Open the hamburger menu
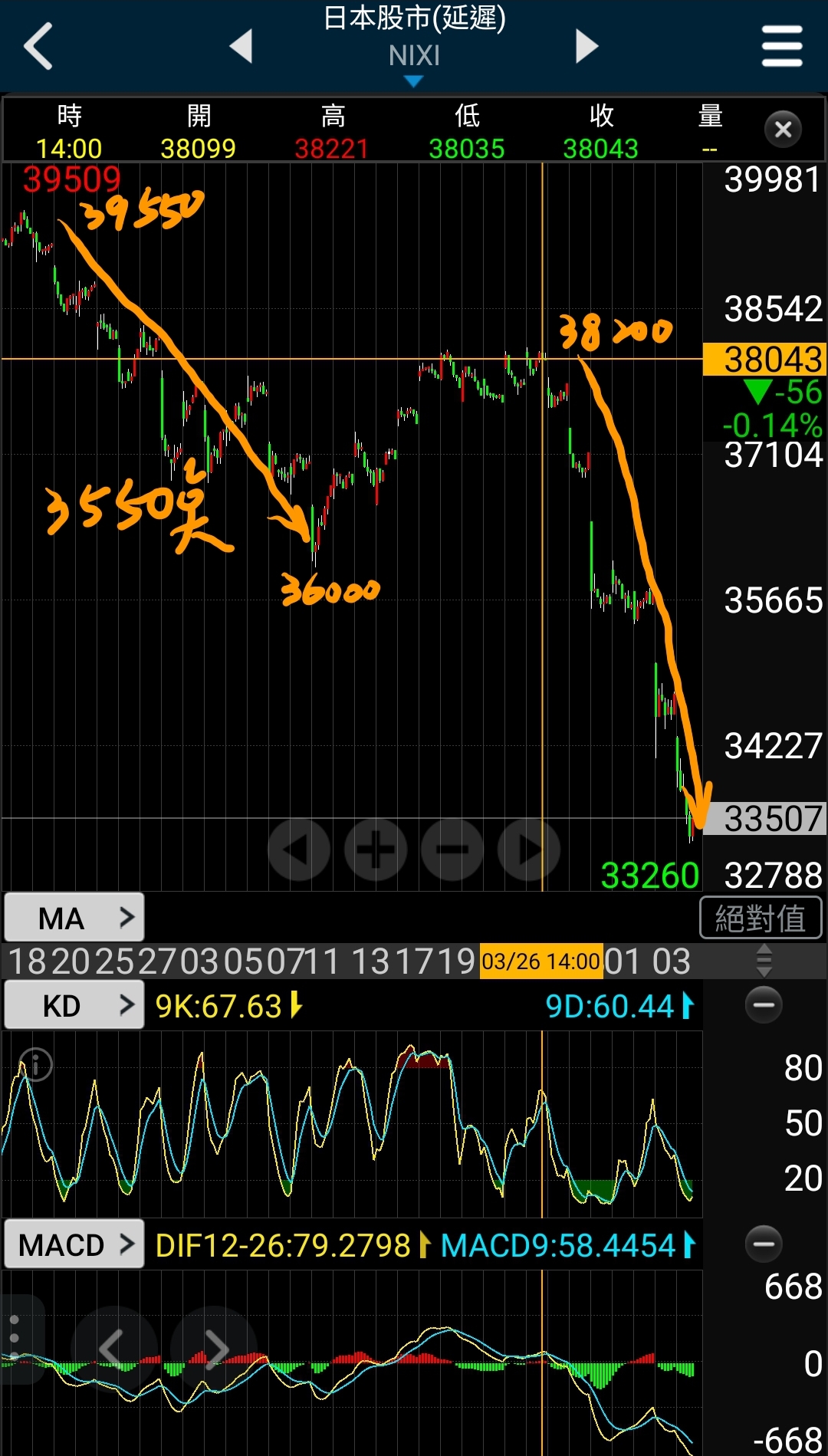Screen dimensions: 828x1456 pyautogui.click(x=781, y=46)
